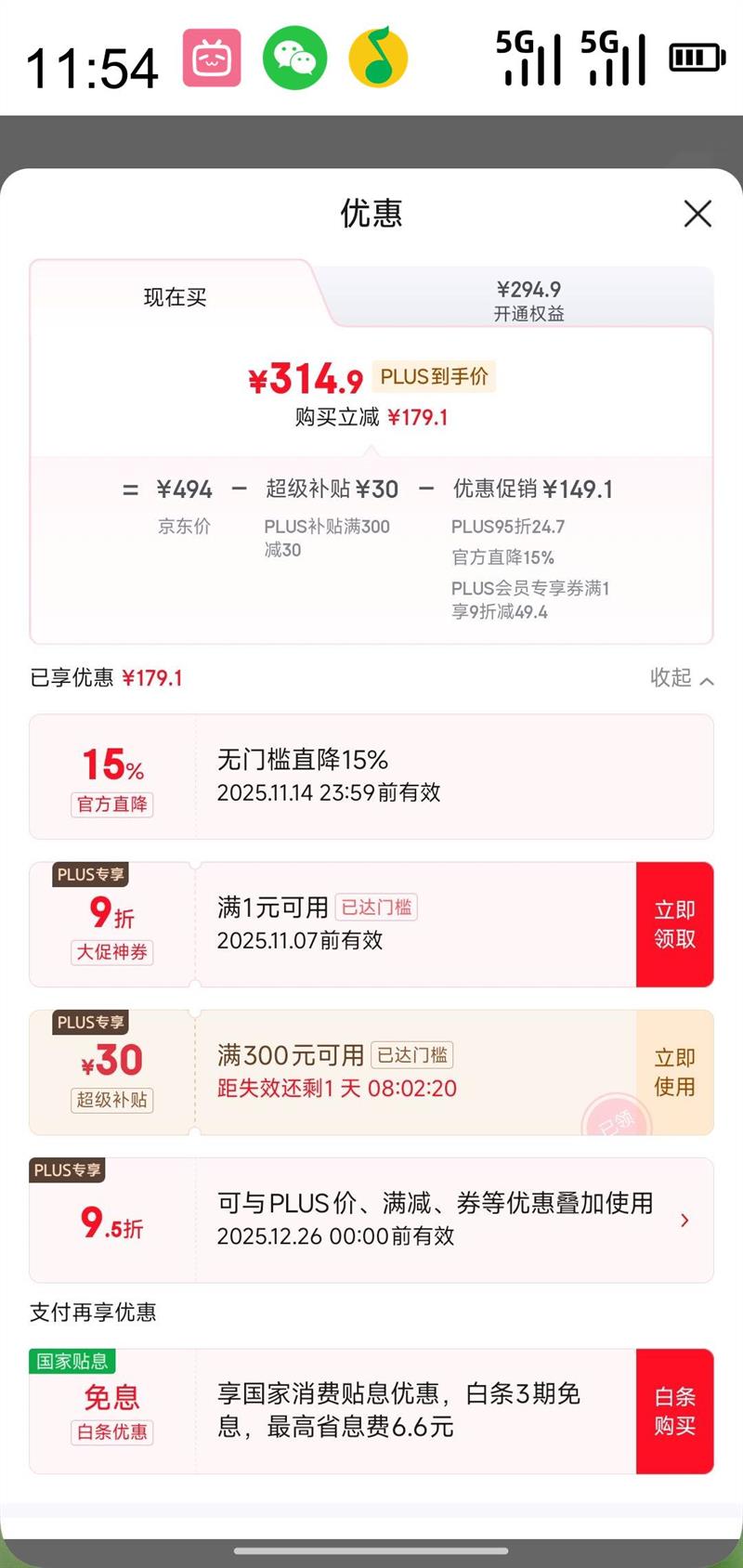Collapse the discounts list with 收起
743x1568 pixels.
(682, 678)
